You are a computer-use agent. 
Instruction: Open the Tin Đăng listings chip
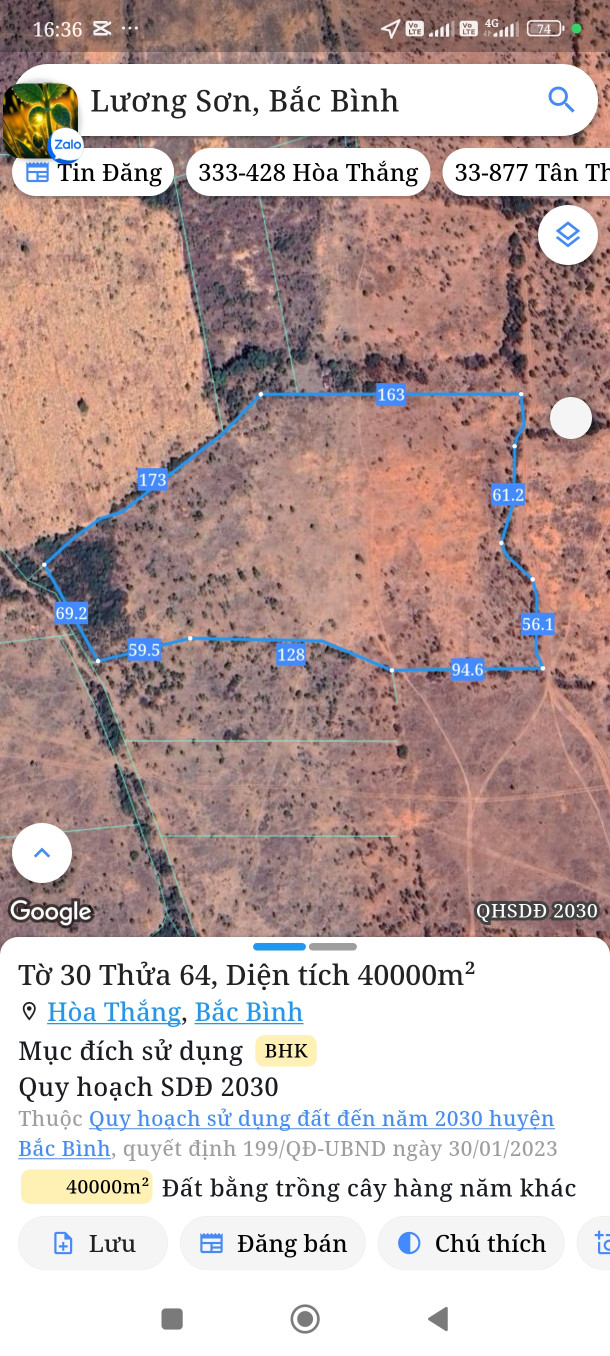tap(93, 173)
